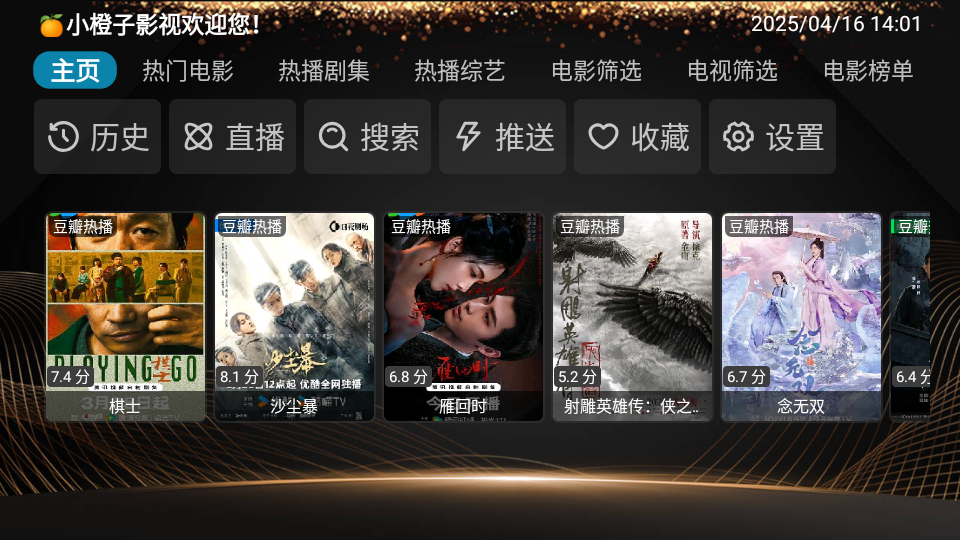The image size is (960, 540).
Task: Open 直播 live channels
Action: pyautogui.click(x=233, y=137)
